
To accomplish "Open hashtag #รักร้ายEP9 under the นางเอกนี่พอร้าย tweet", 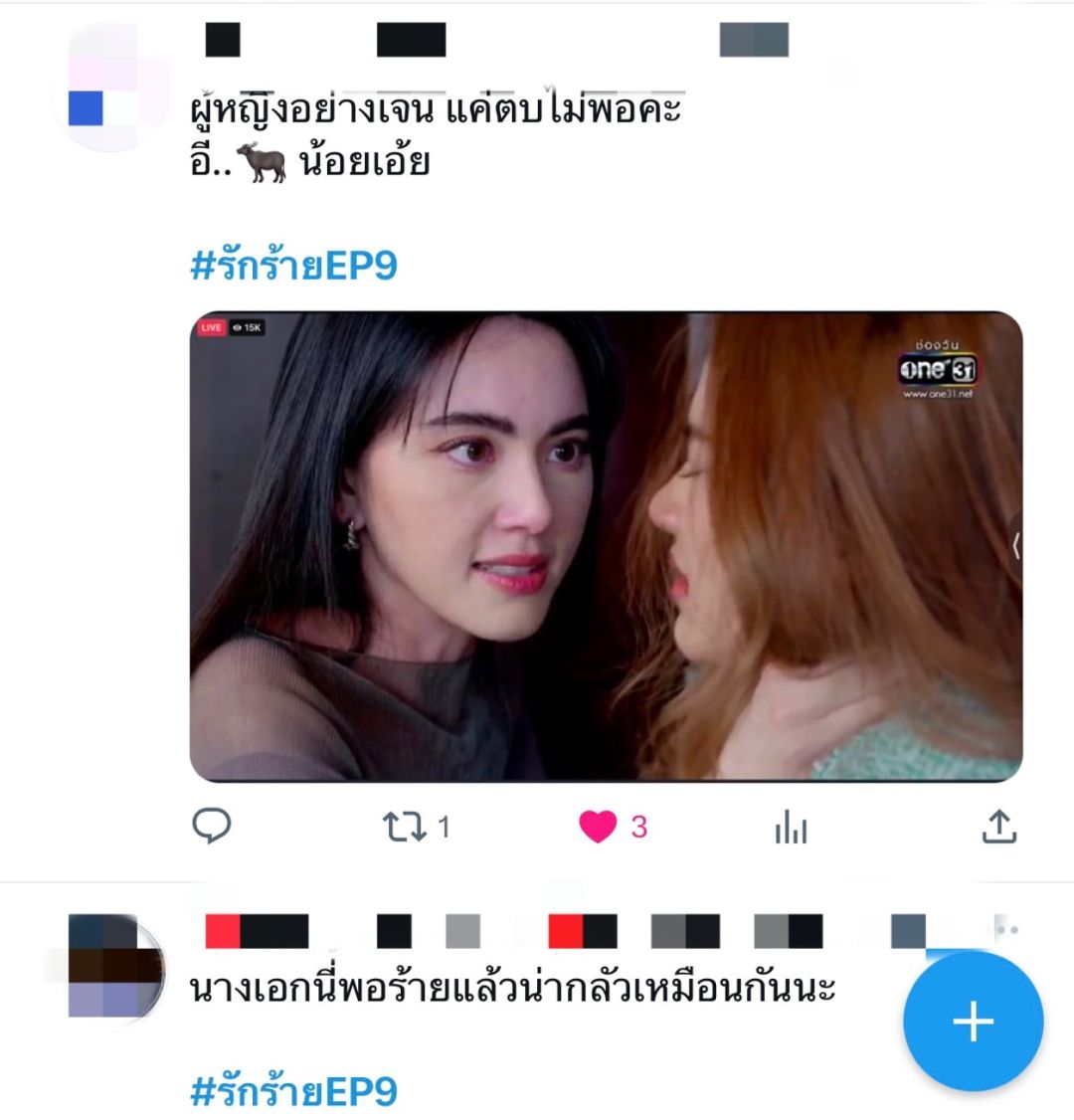I will [293, 1091].
